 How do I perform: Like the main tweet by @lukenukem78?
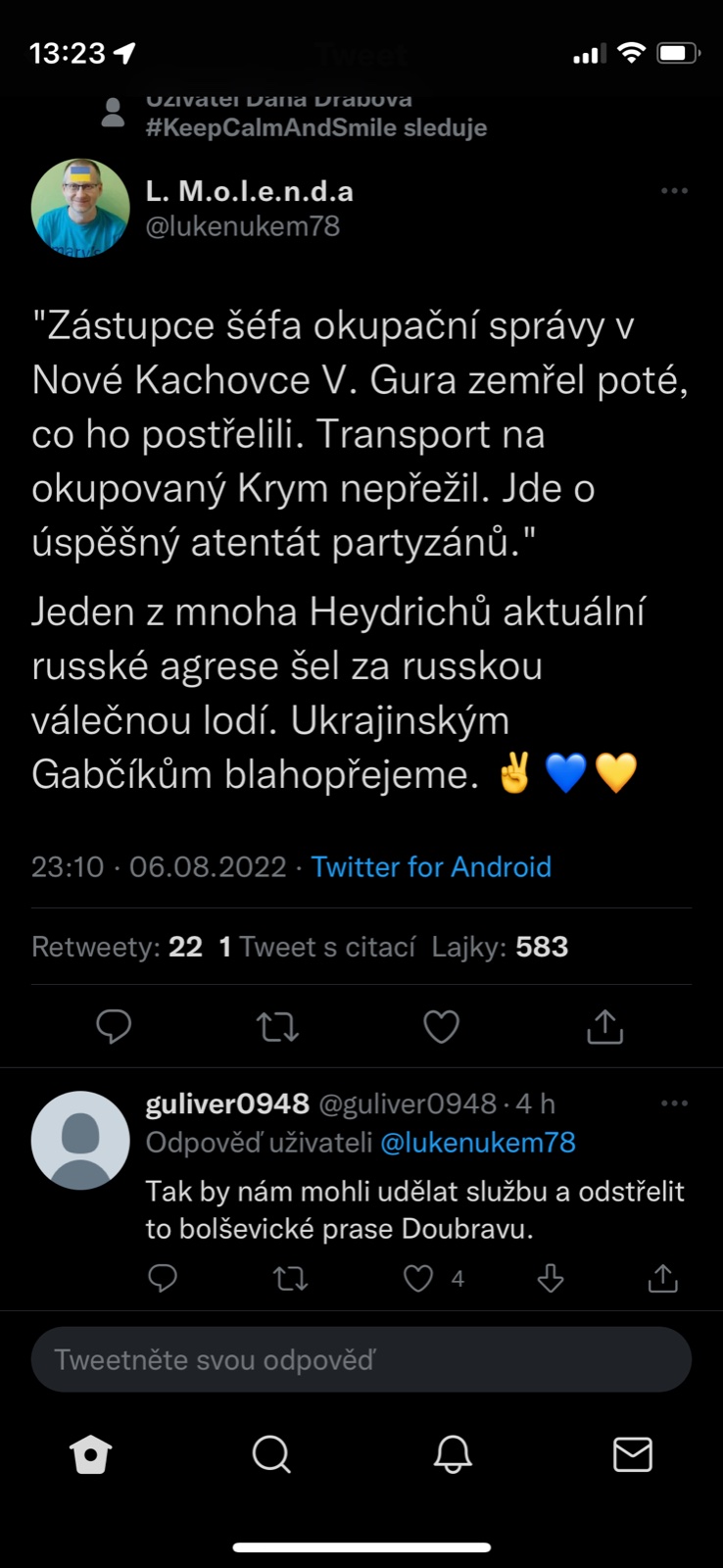(x=441, y=1026)
